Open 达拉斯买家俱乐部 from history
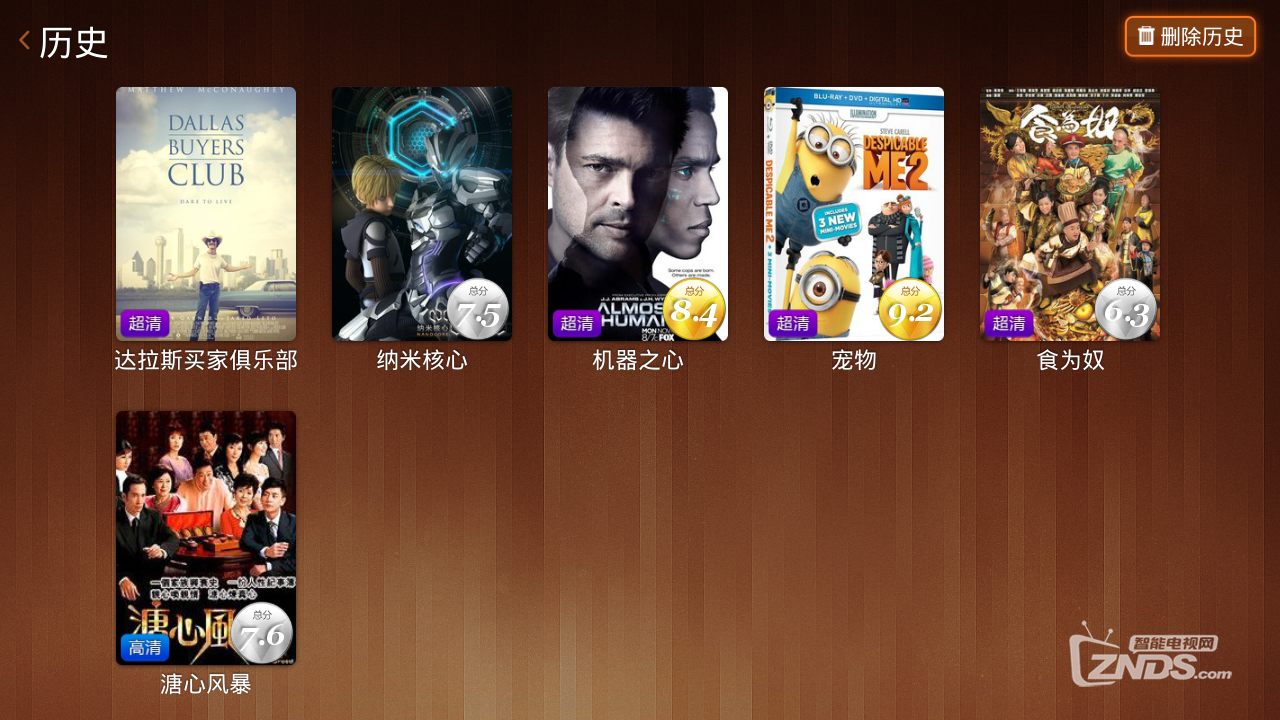Viewport: 1280px width, 720px height. 206,214
